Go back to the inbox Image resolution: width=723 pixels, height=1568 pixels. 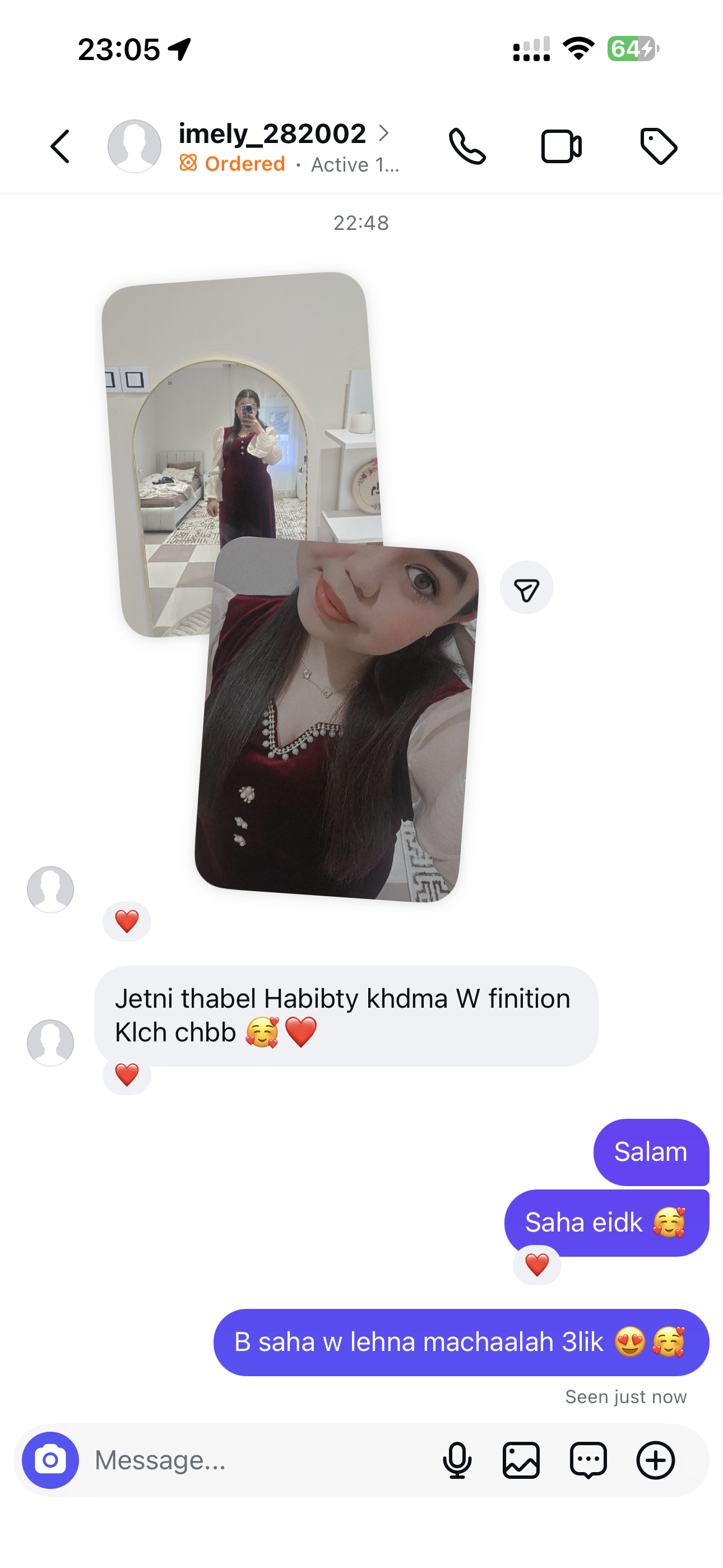pos(61,147)
